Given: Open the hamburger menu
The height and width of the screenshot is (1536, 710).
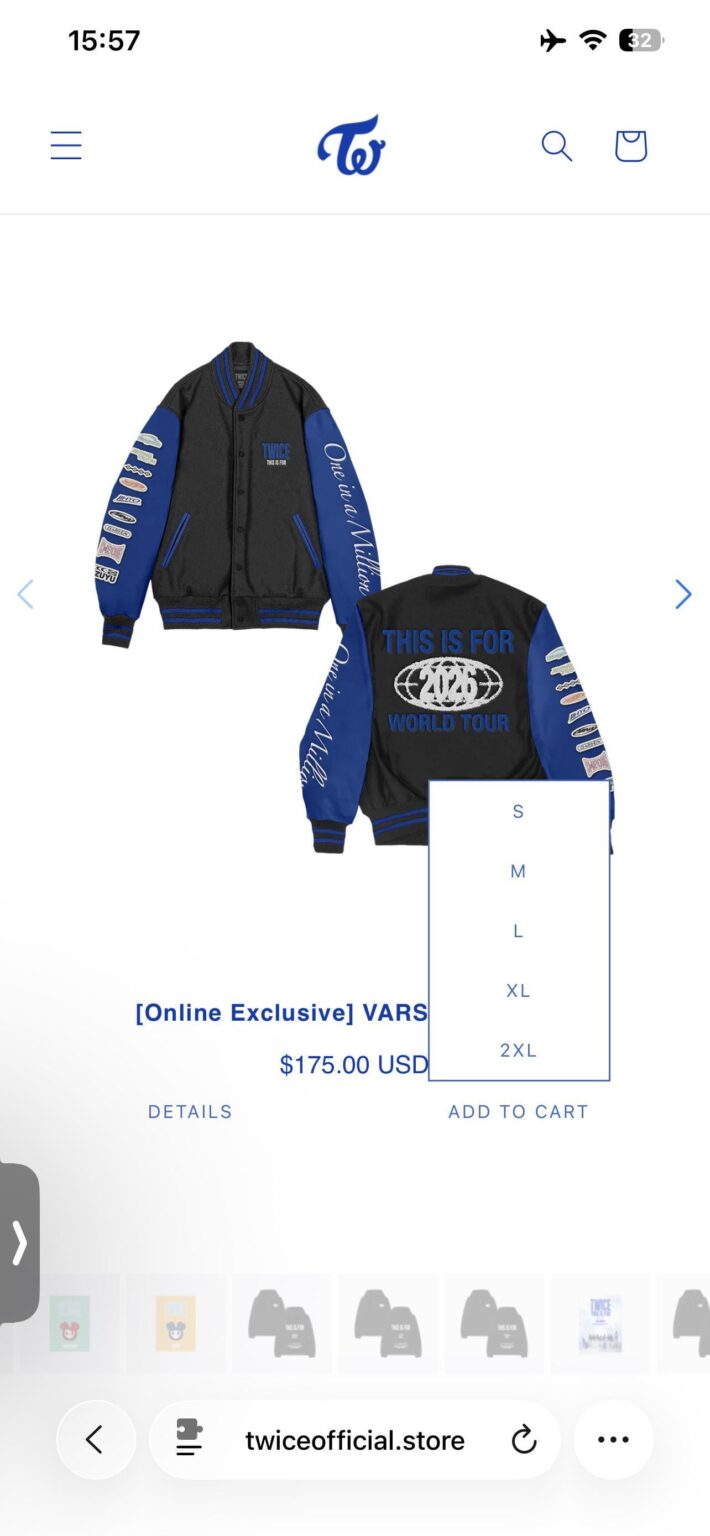Looking at the screenshot, I should (66, 146).
